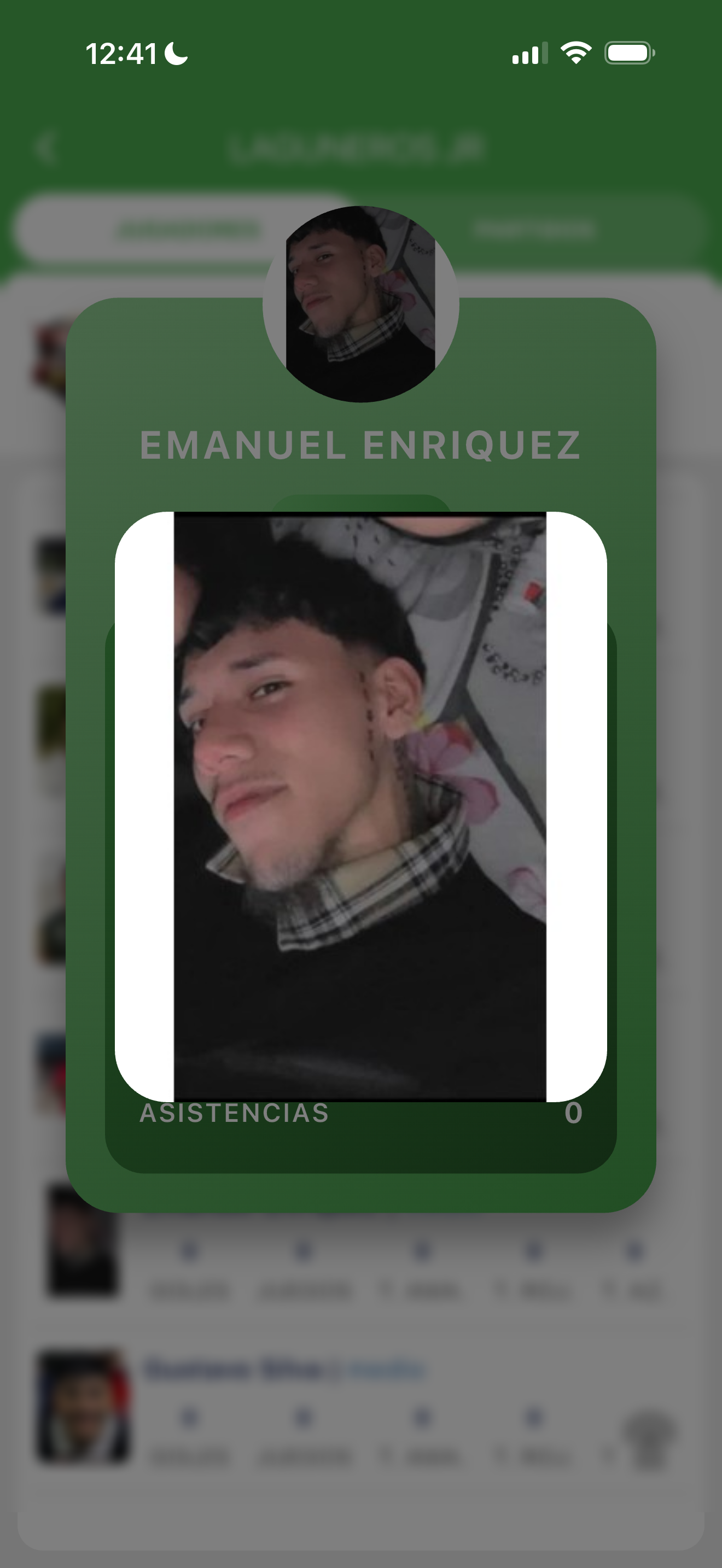Tap the enlarged photo of Emanuel Enriquez
Viewport: 722px width, 1568px height.
point(360,806)
